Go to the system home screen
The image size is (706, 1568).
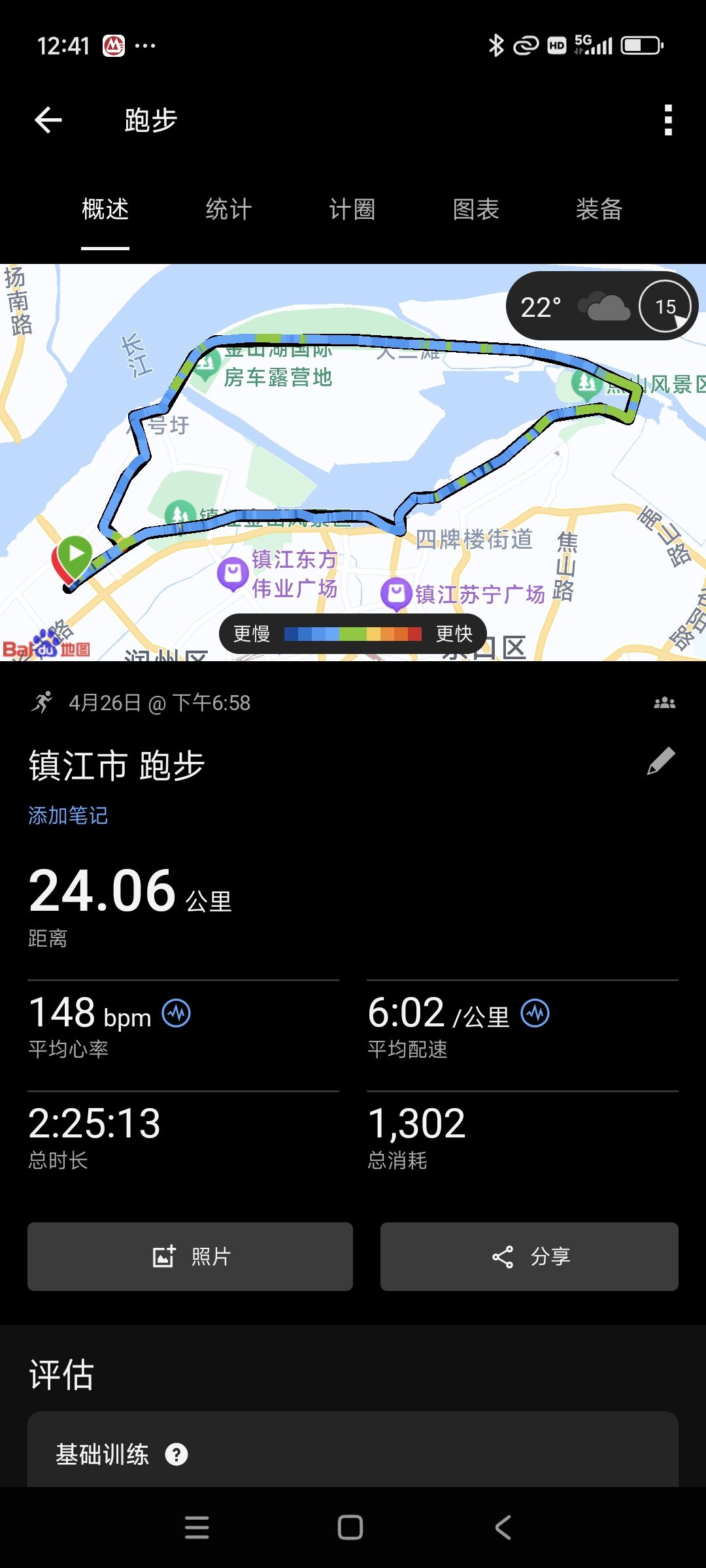pyautogui.click(x=350, y=1527)
